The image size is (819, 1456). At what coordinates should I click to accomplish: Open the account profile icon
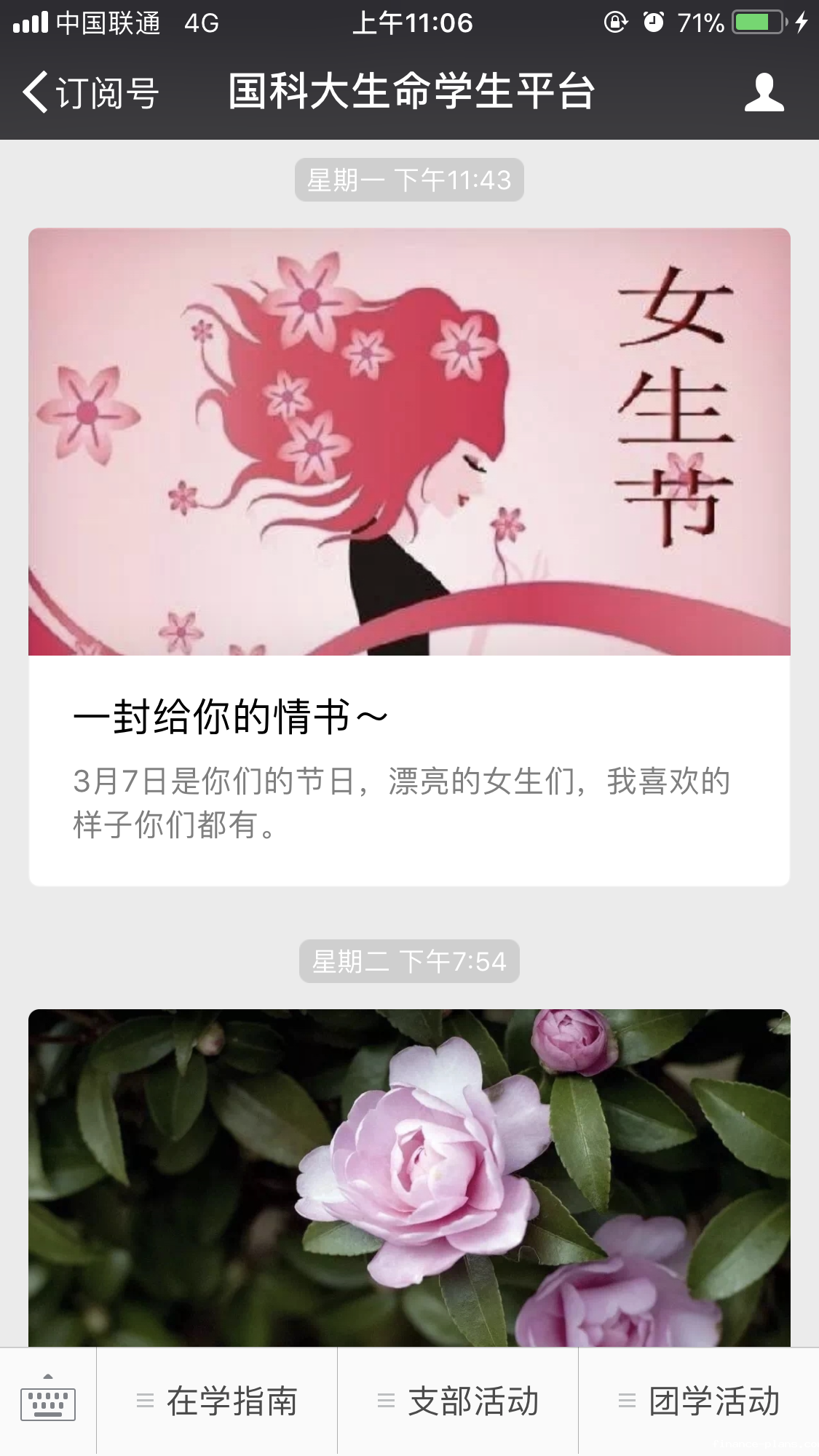(764, 92)
